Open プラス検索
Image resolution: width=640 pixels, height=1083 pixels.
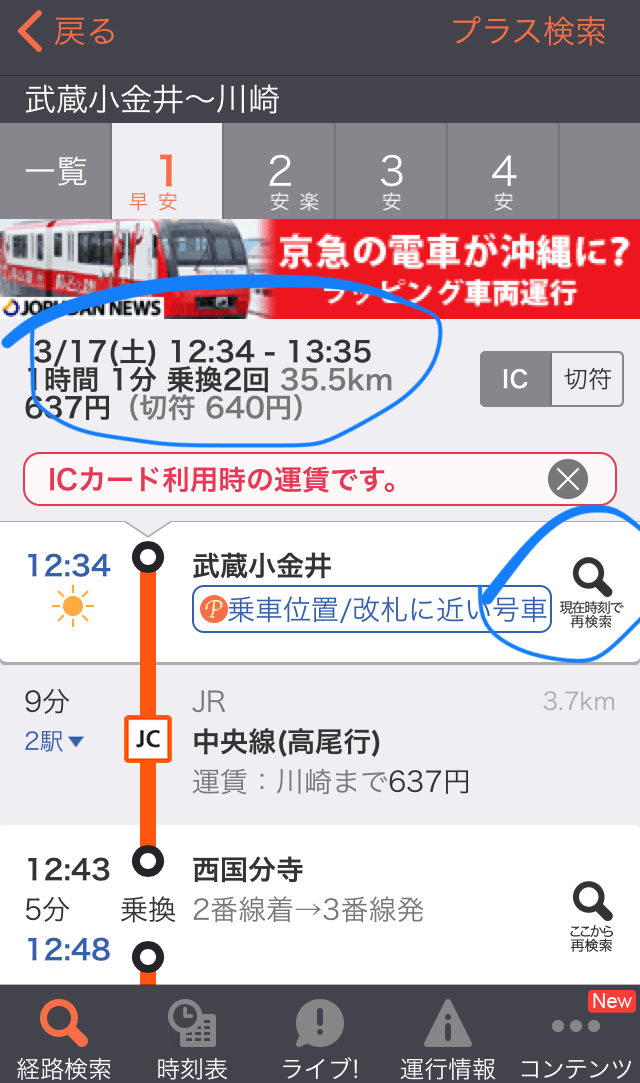[529, 32]
